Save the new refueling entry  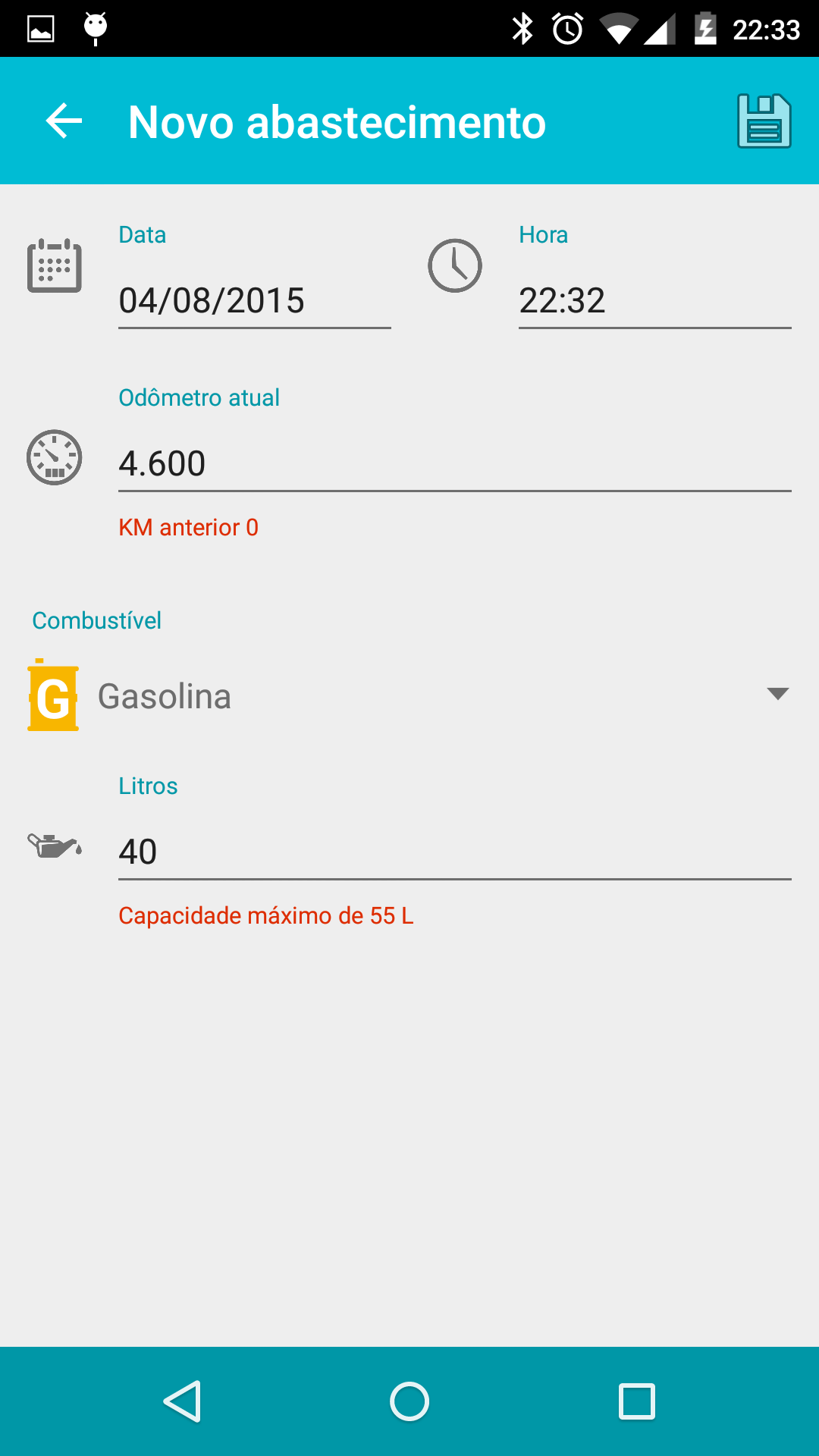pyautogui.click(x=764, y=121)
